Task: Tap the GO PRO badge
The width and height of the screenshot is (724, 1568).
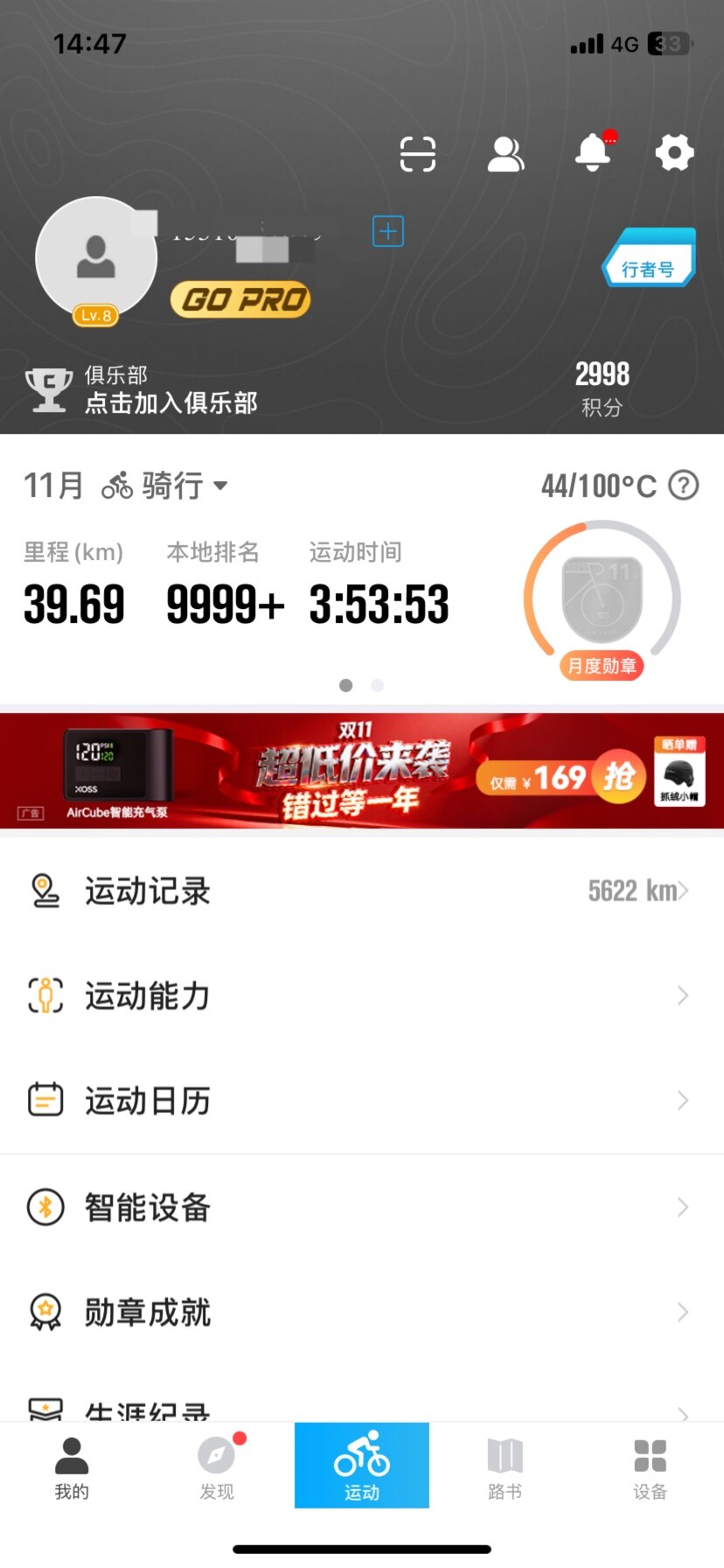Action: click(240, 300)
